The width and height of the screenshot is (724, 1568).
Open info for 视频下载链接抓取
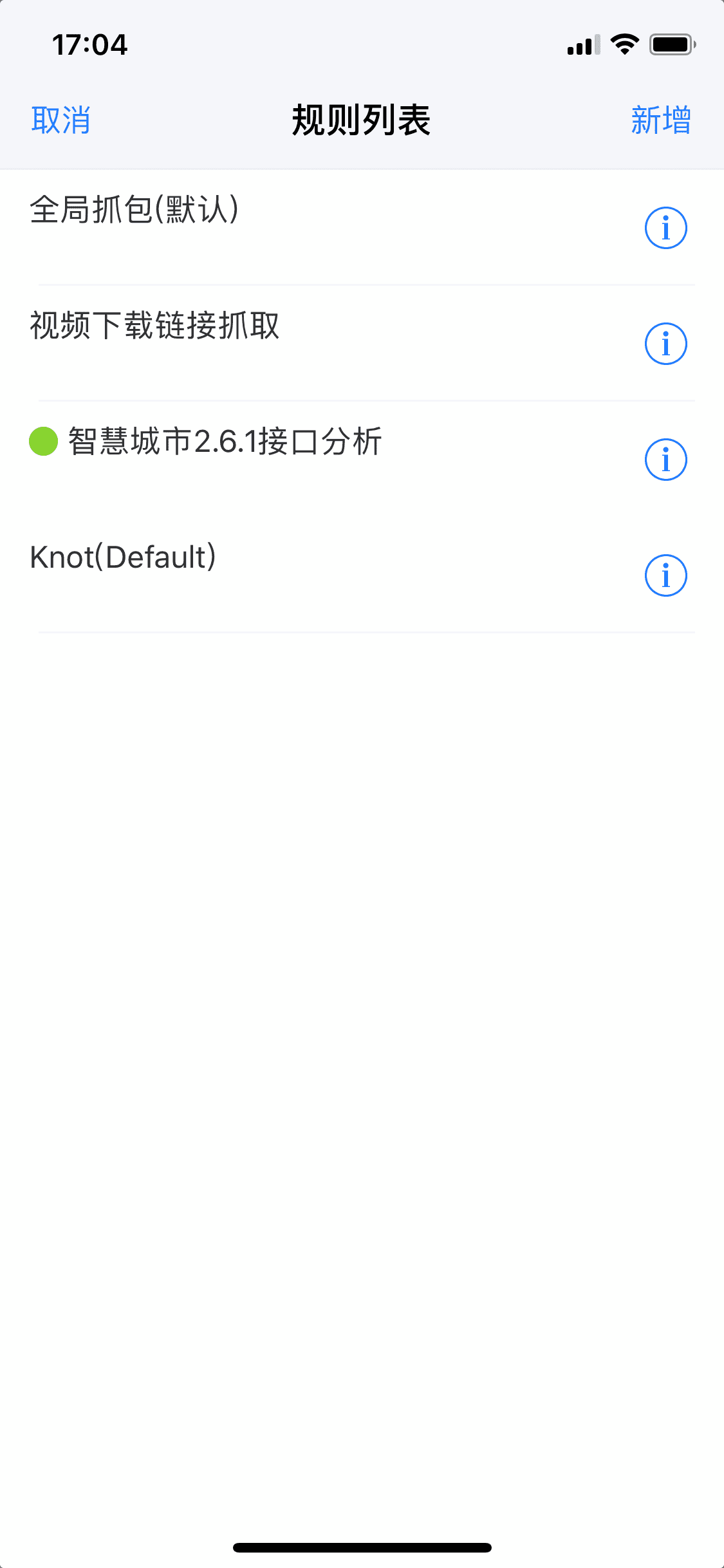tap(665, 344)
